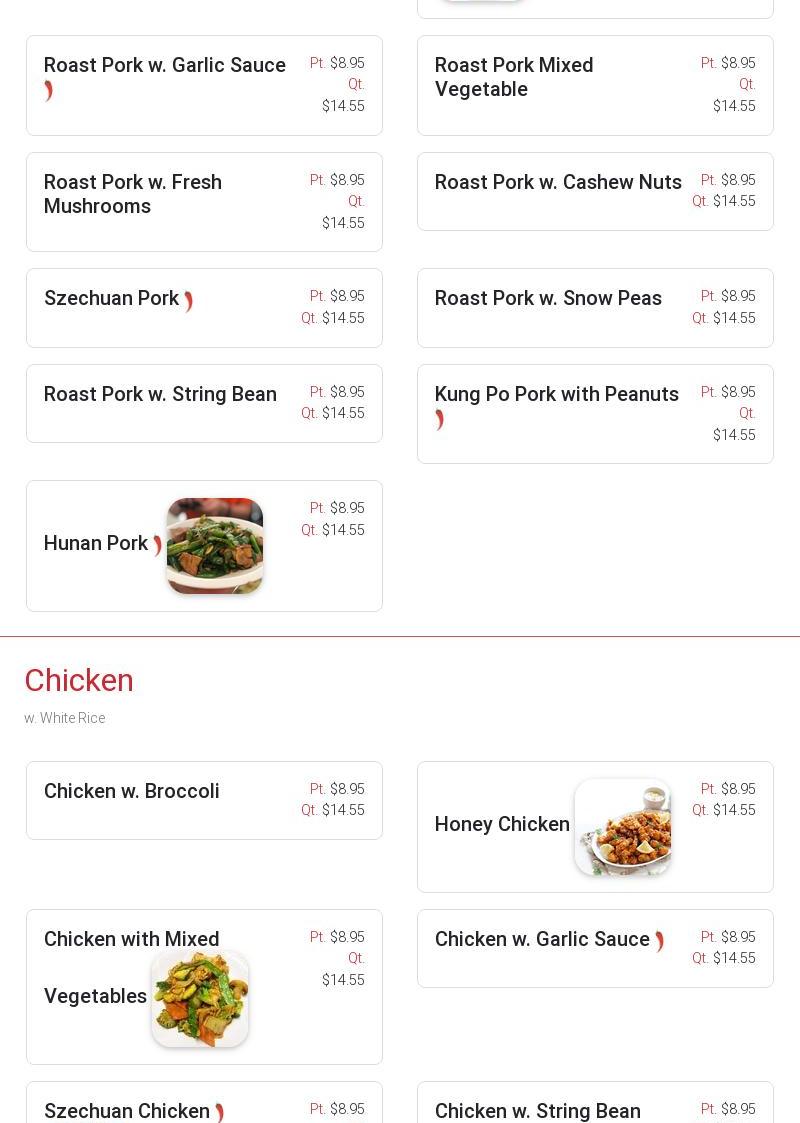The width and height of the screenshot is (800, 1123).
Task: Choose Kung Po Pork with Peanuts
Action: [x=556, y=395]
